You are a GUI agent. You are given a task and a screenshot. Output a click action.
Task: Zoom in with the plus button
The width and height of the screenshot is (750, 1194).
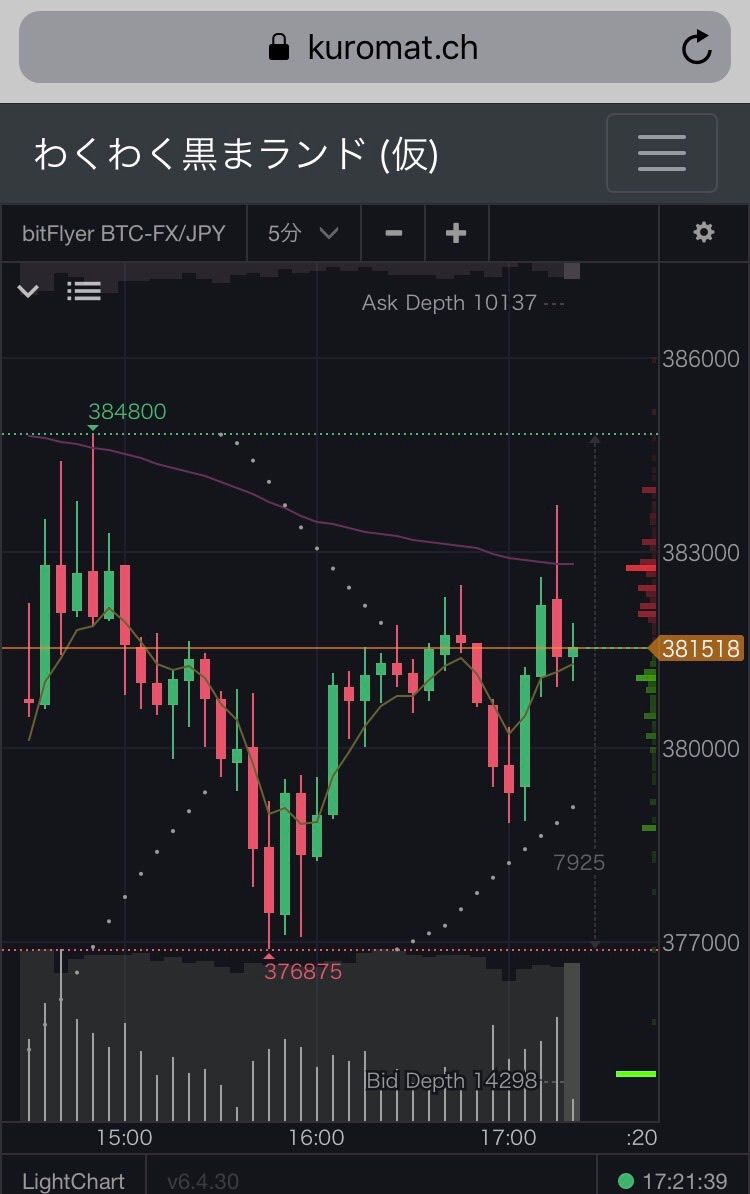tap(456, 233)
